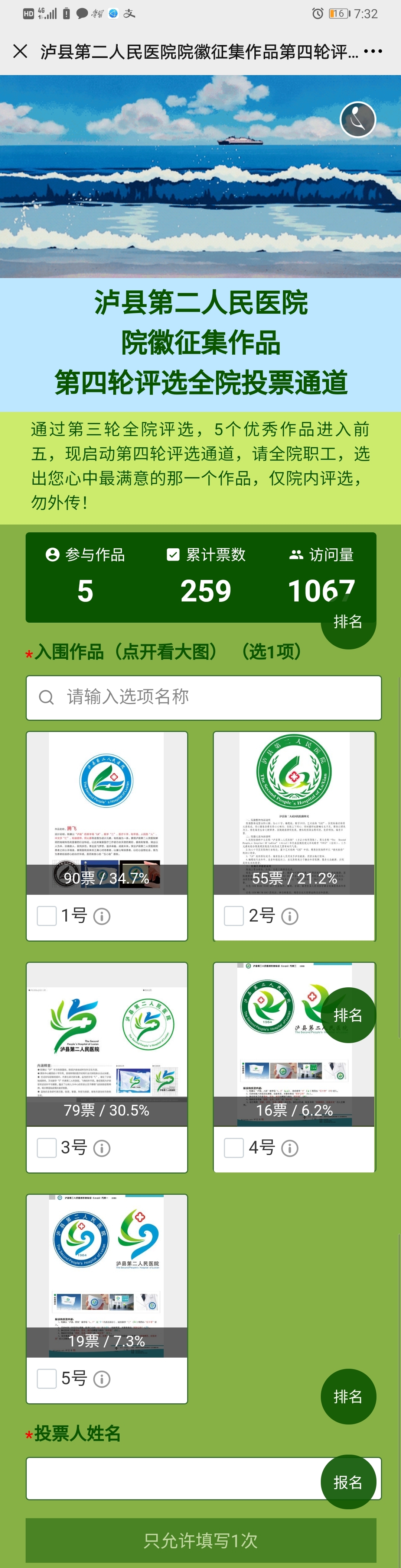
Task: Check the 2号 option
Action: [234, 915]
